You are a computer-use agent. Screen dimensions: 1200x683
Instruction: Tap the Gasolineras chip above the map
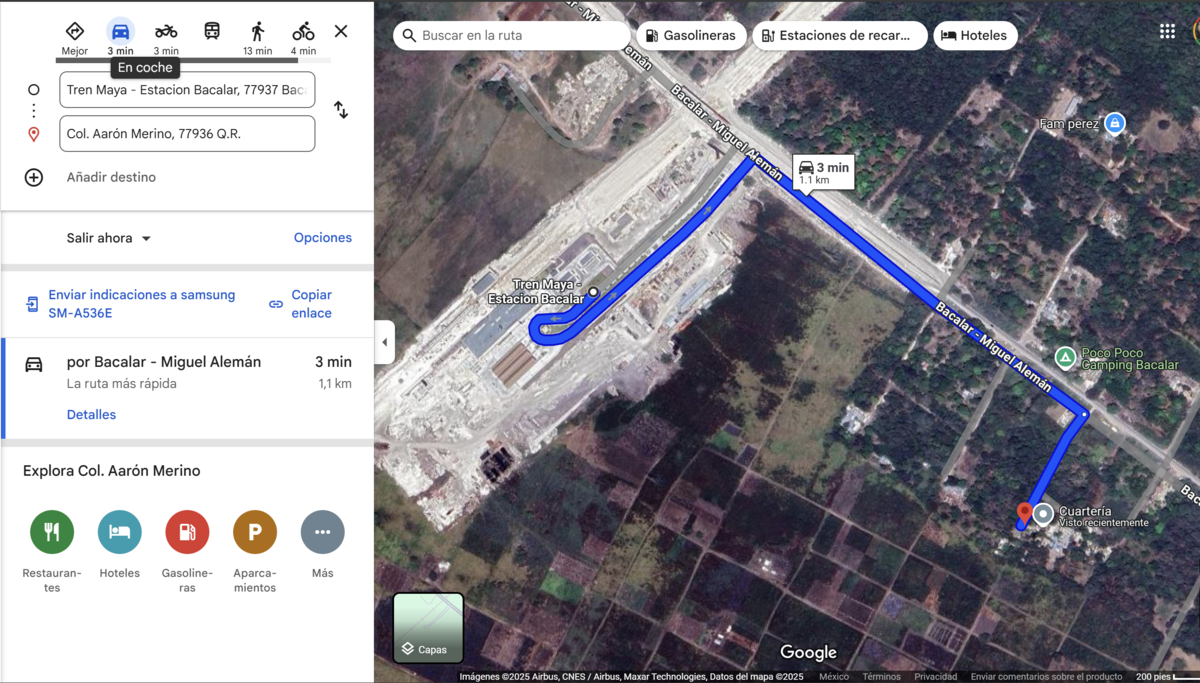pyautogui.click(x=690, y=35)
